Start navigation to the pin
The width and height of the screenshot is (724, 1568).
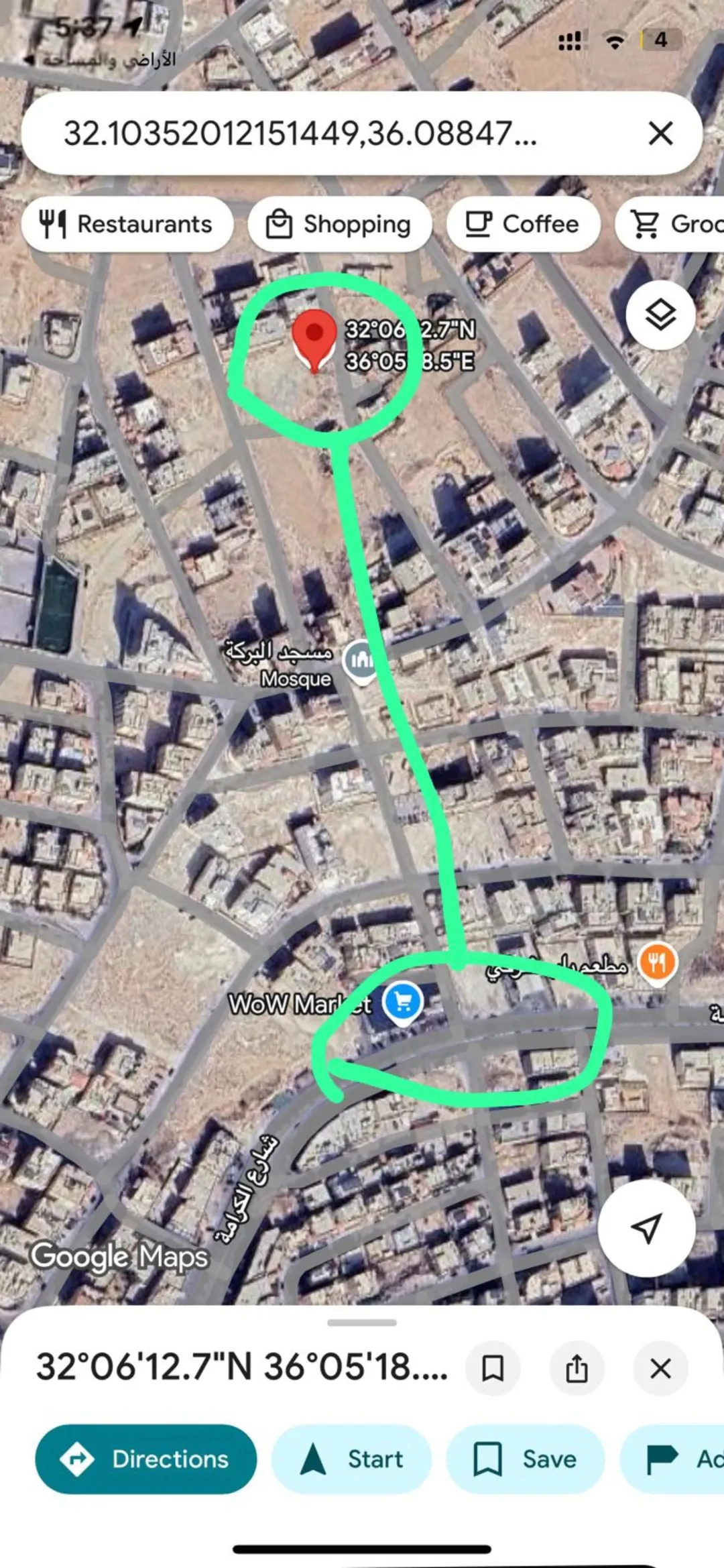tap(351, 1459)
